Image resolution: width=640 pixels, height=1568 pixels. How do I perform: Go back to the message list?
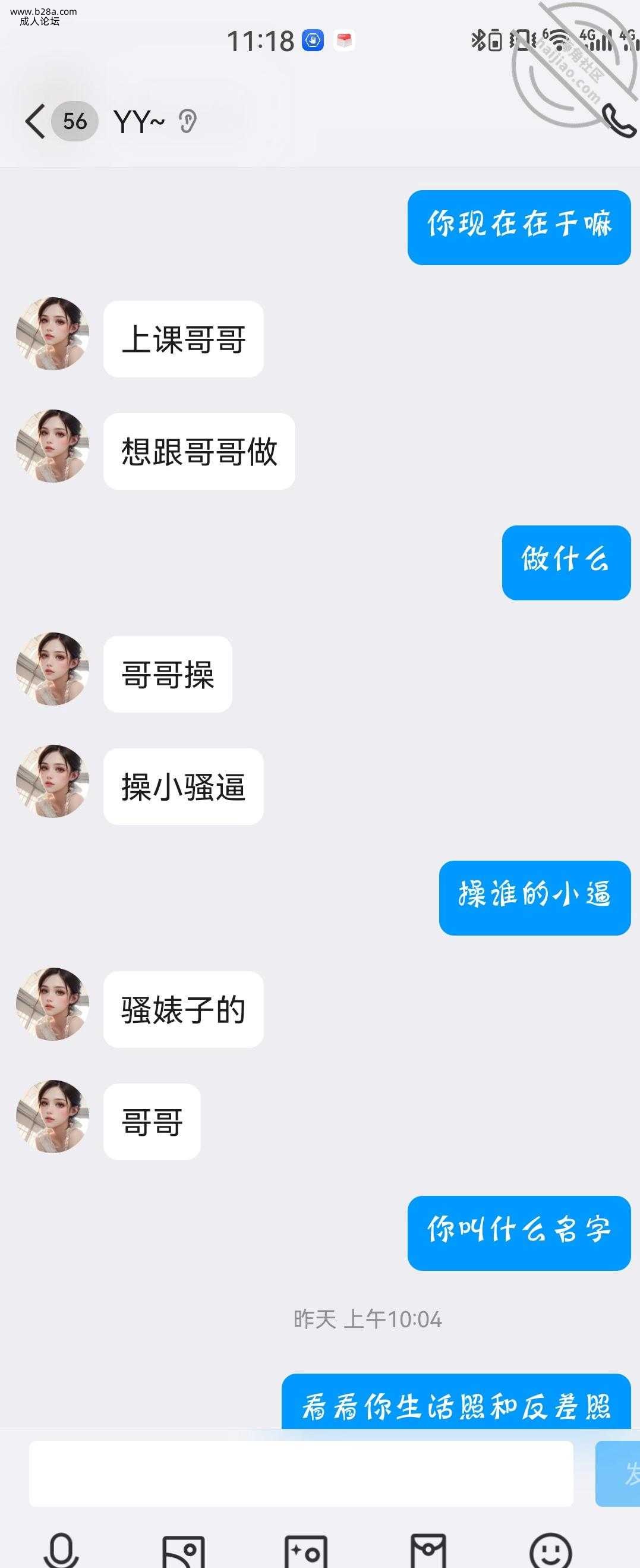35,121
